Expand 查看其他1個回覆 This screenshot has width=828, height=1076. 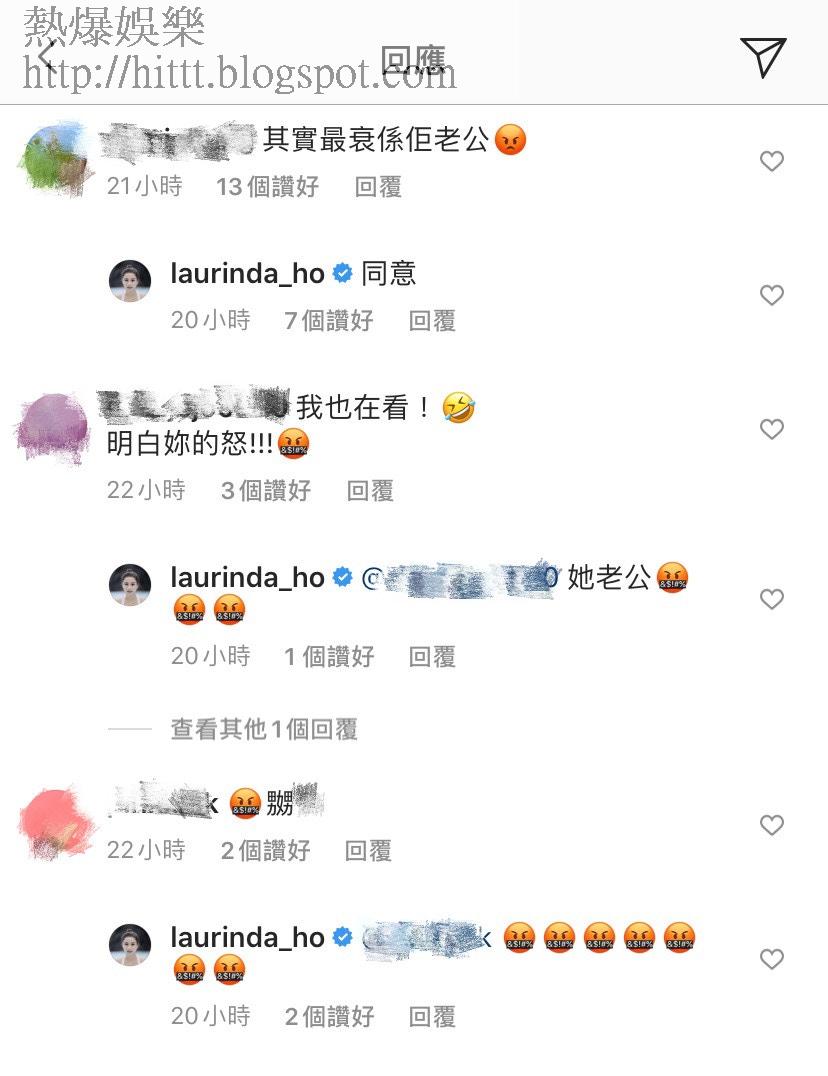tap(264, 730)
